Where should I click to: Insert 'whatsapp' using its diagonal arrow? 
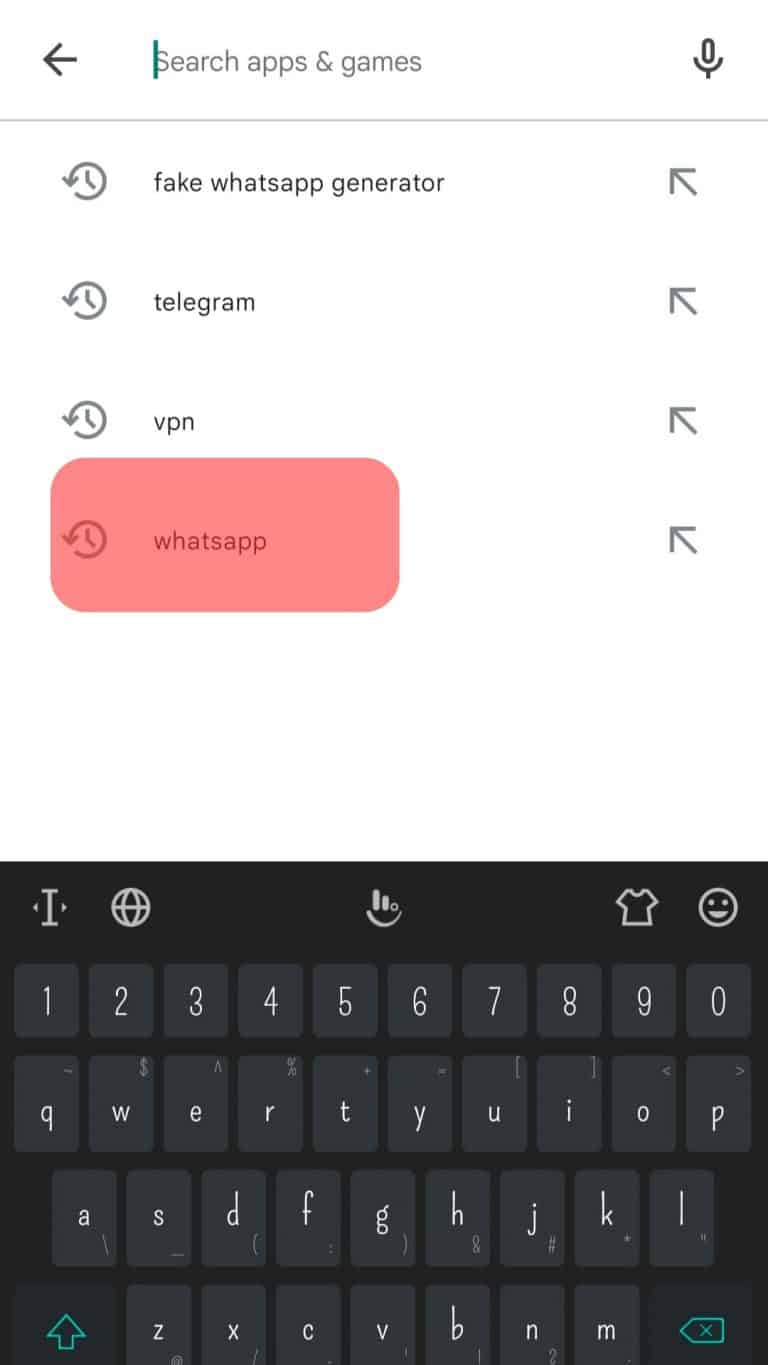click(681, 540)
